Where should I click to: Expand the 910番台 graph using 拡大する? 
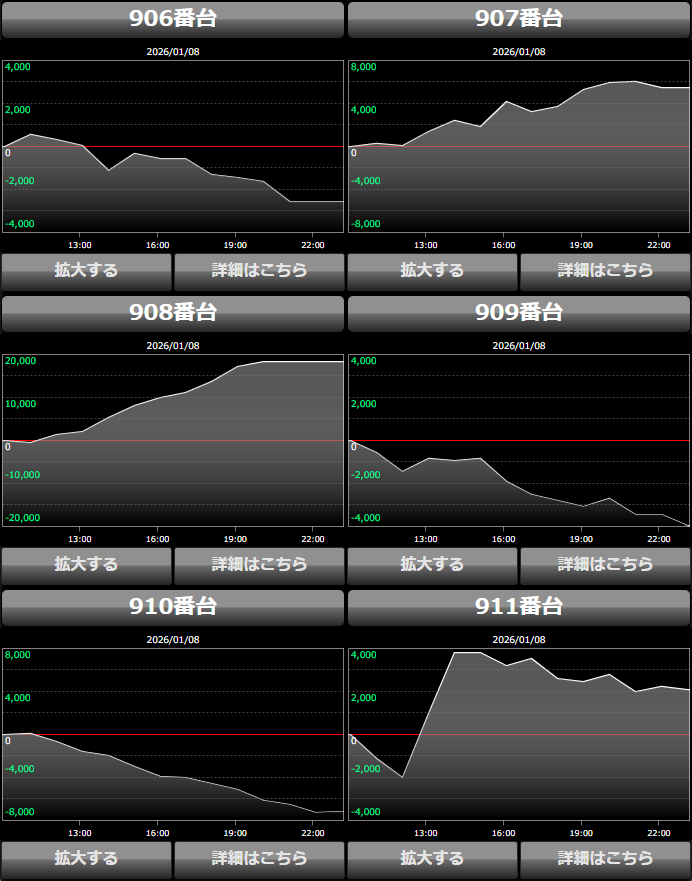86,858
